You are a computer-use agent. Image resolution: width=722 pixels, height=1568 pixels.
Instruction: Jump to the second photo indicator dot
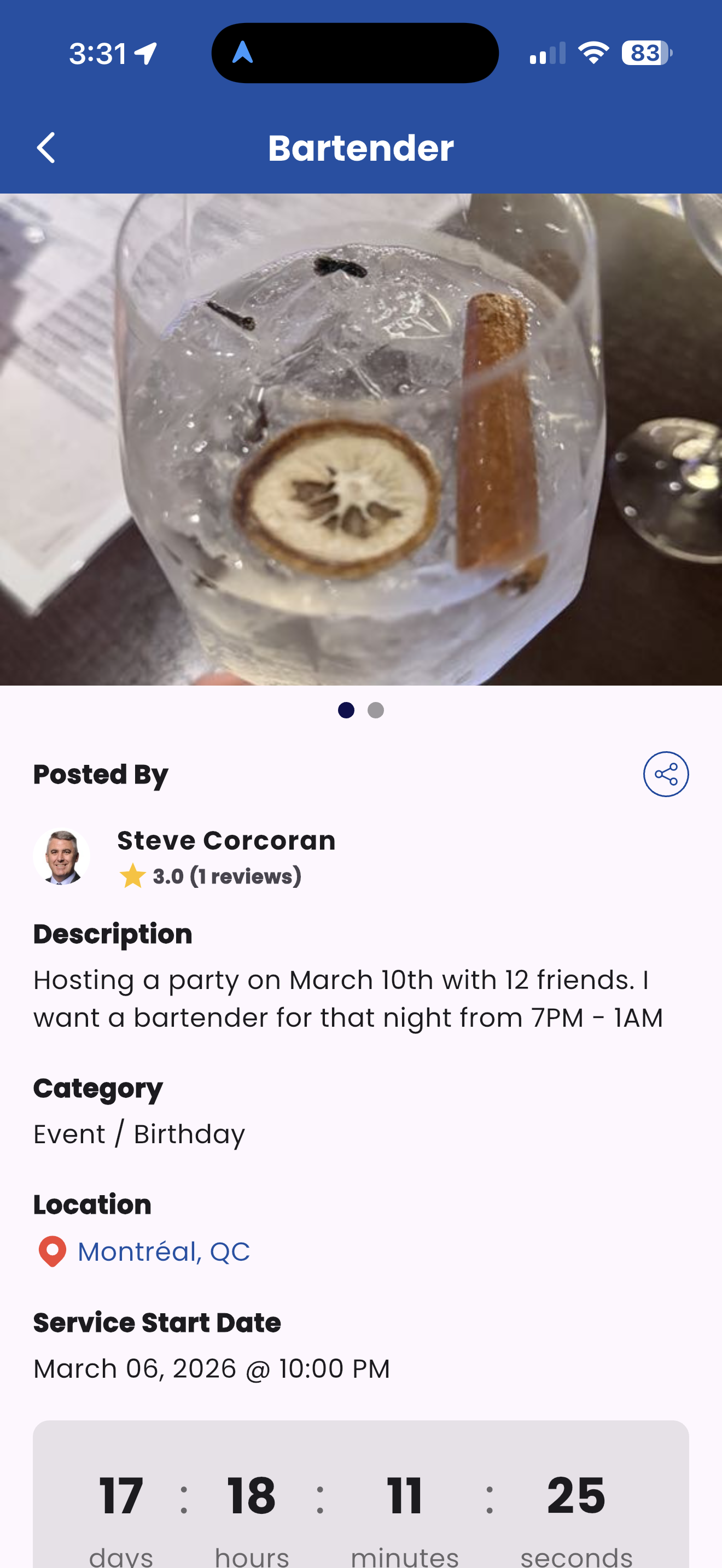coord(376,710)
